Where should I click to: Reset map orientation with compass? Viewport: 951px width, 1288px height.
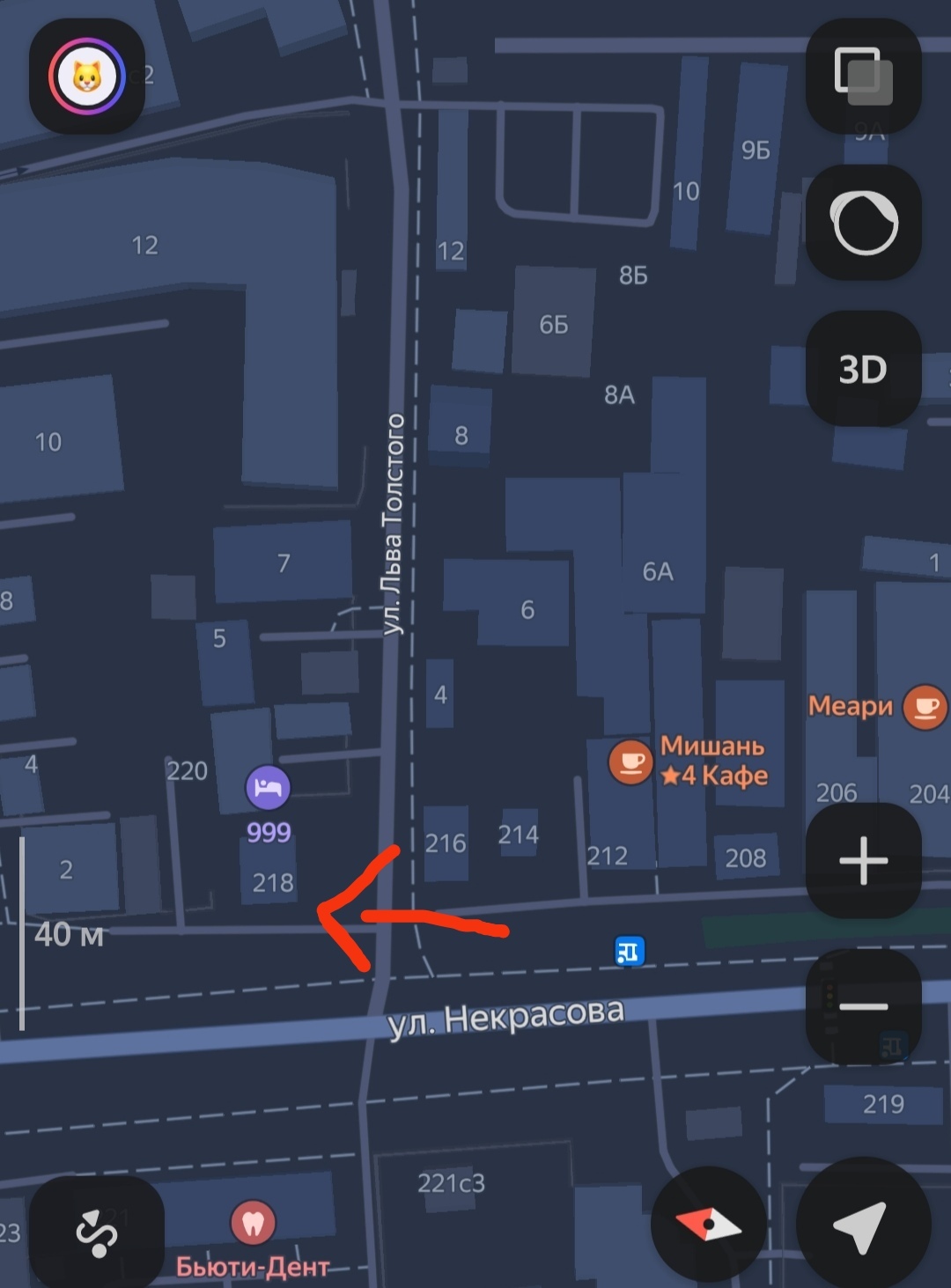click(708, 1224)
